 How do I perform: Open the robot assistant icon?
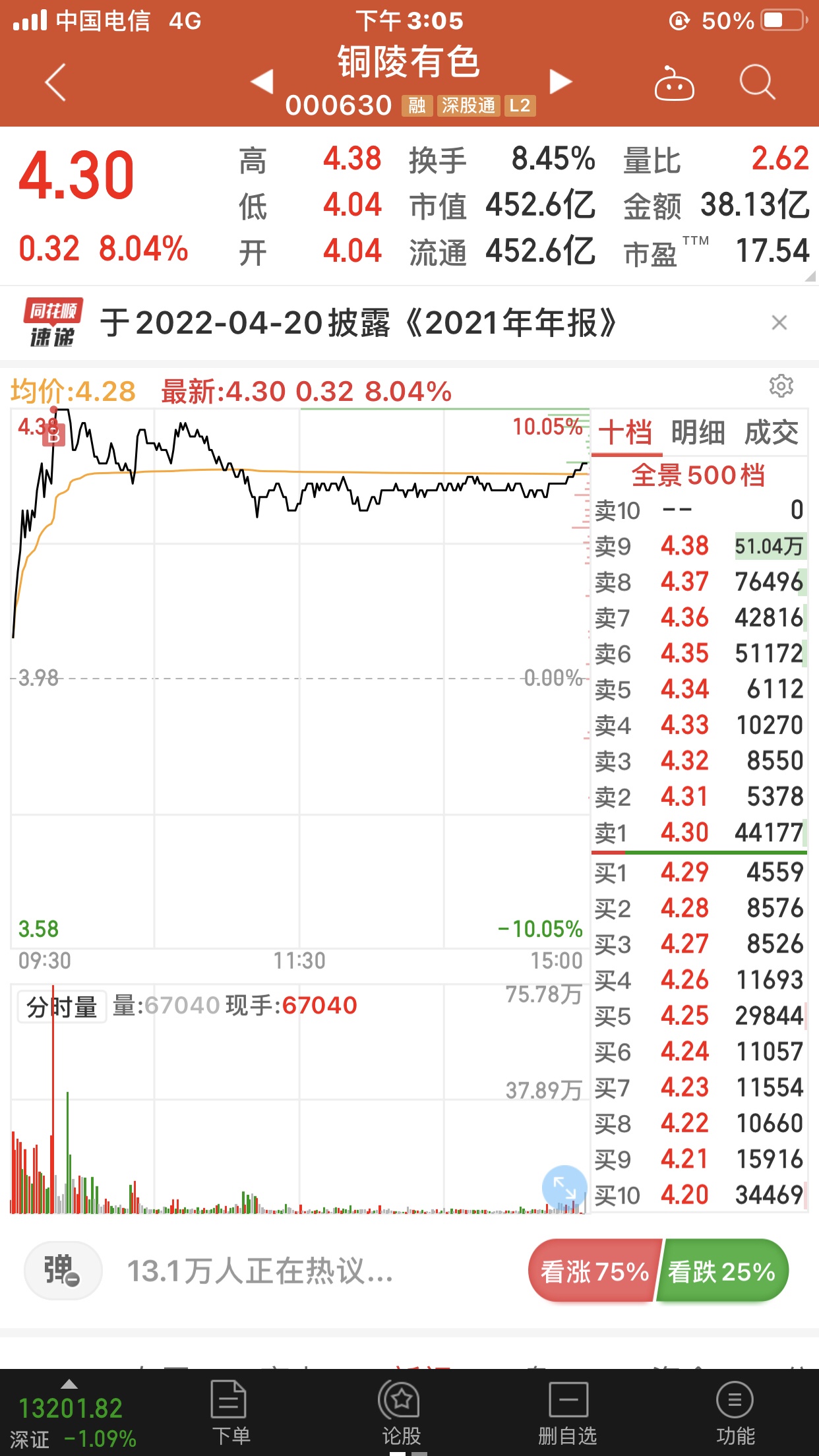pos(674,83)
